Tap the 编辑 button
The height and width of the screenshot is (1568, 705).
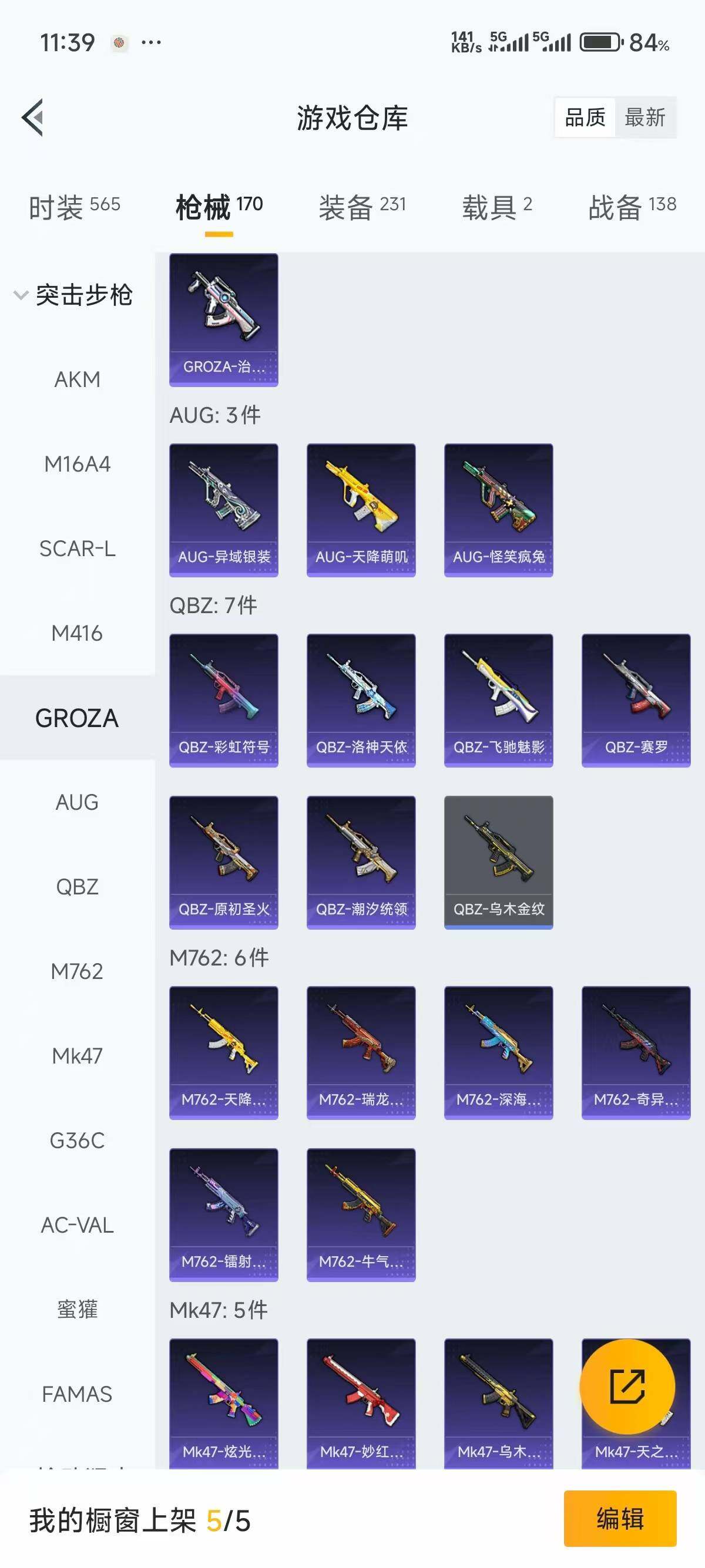coord(620,1518)
